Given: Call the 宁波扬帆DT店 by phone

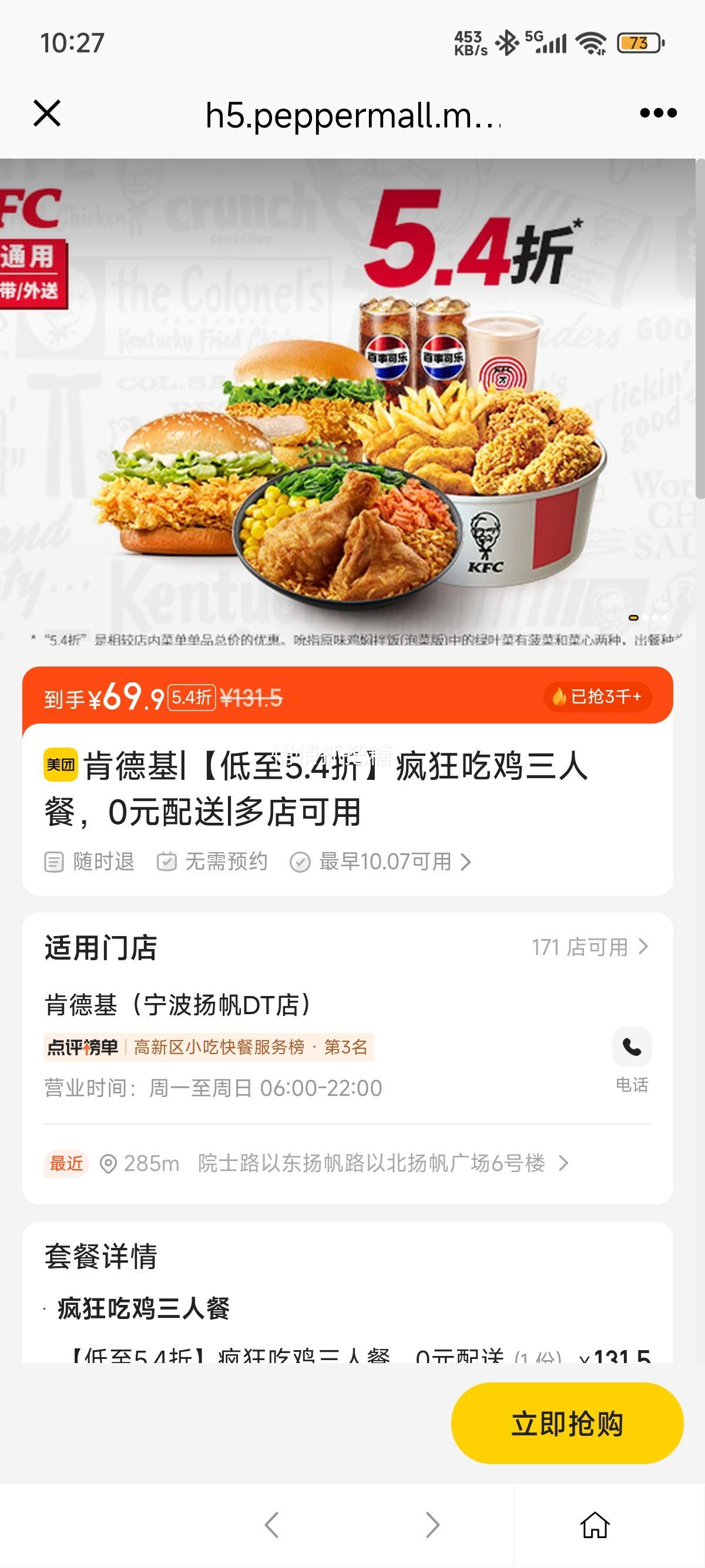Looking at the screenshot, I should 632,1048.
